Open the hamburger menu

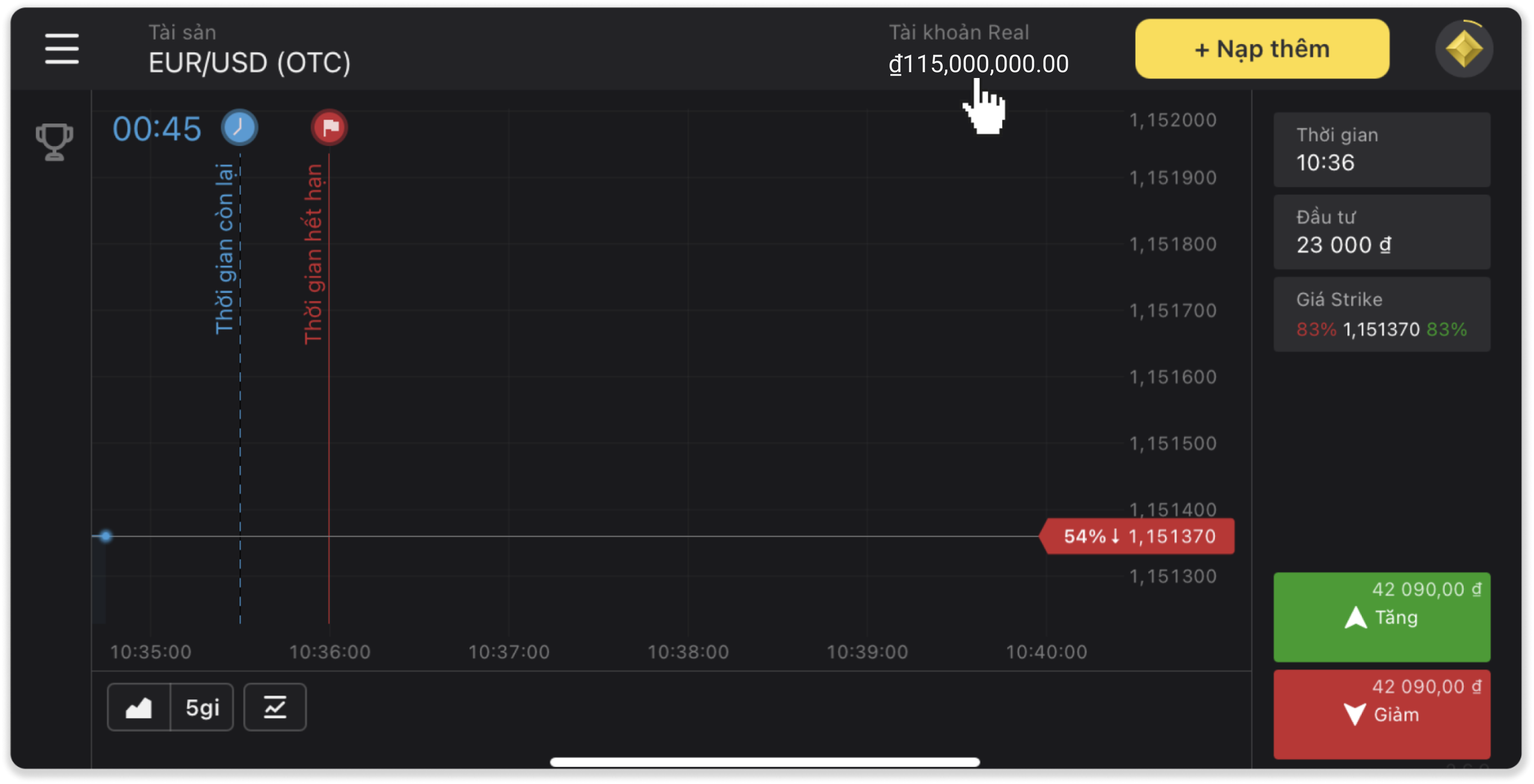[x=61, y=49]
